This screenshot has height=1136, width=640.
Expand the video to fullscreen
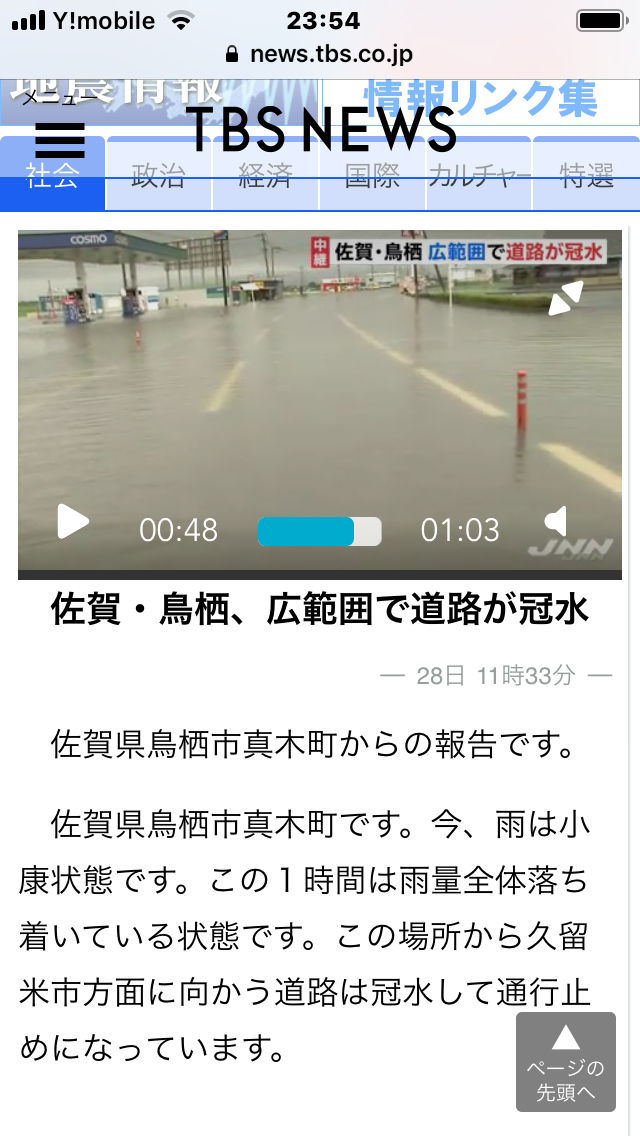[x=566, y=297]
